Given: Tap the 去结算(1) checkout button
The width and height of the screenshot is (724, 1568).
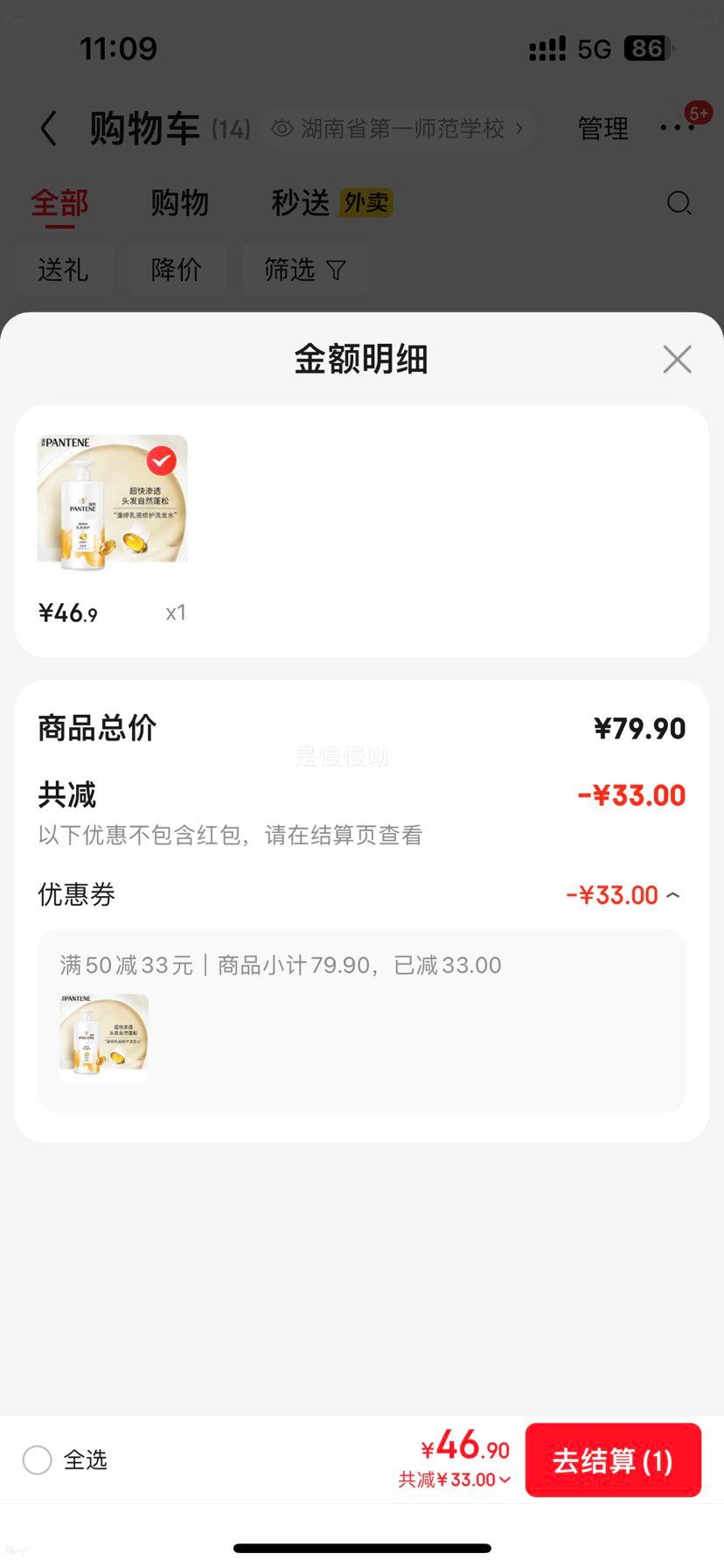Looking at the screenshot, I should point(613,1459).
